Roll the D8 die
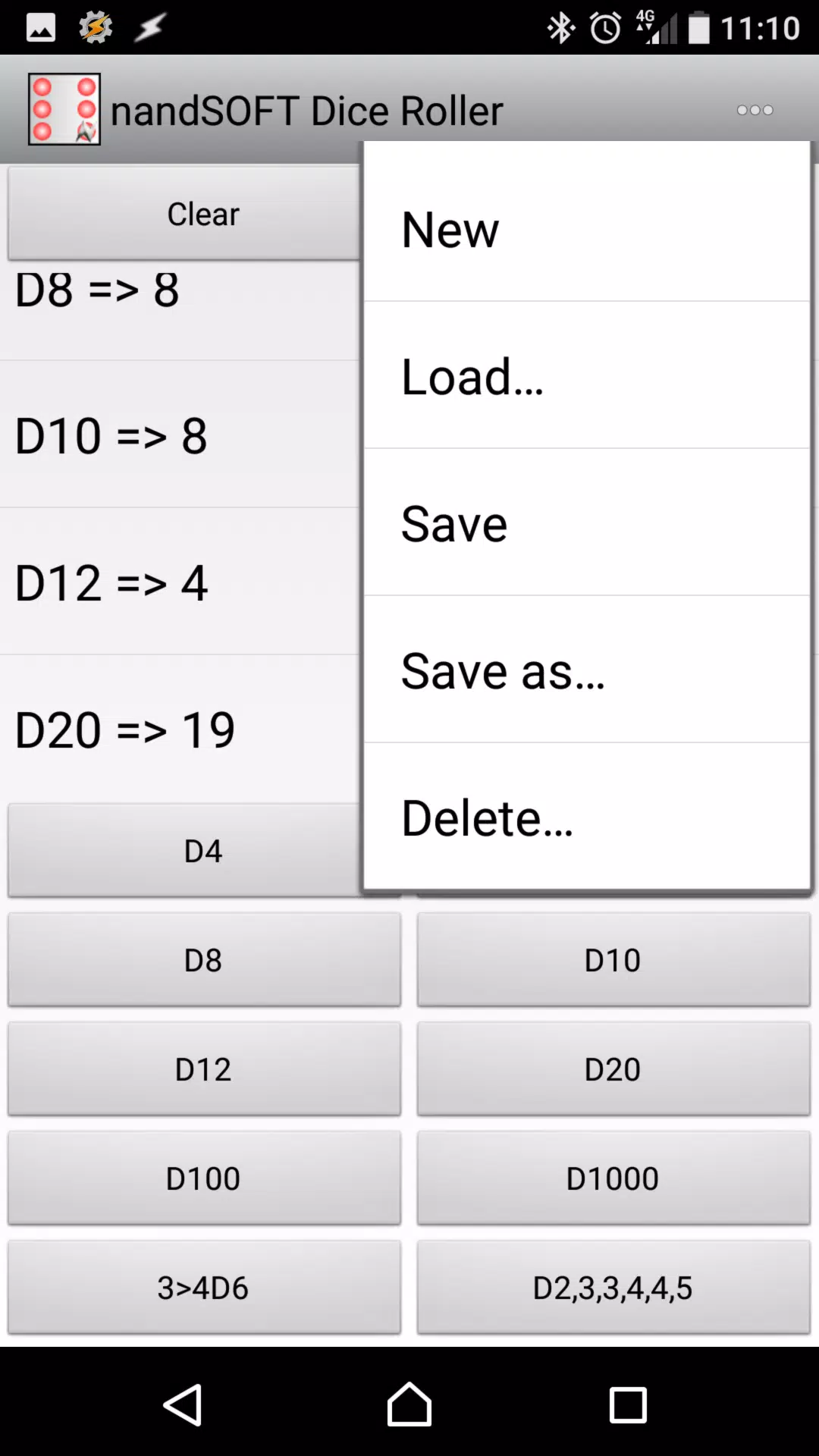 pos(203,959)
